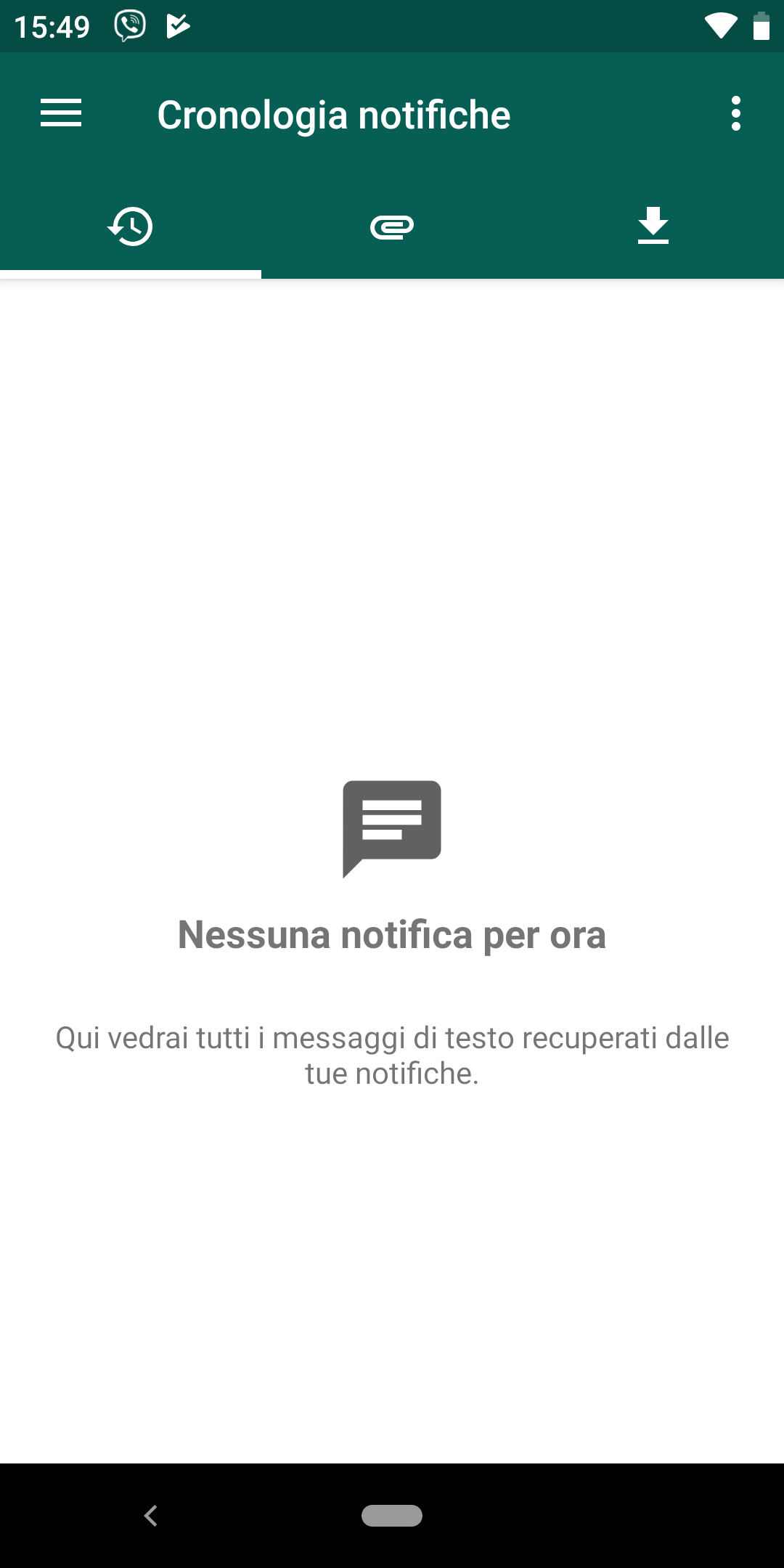Switch to the downloads arrow tab

pos(653,226)
